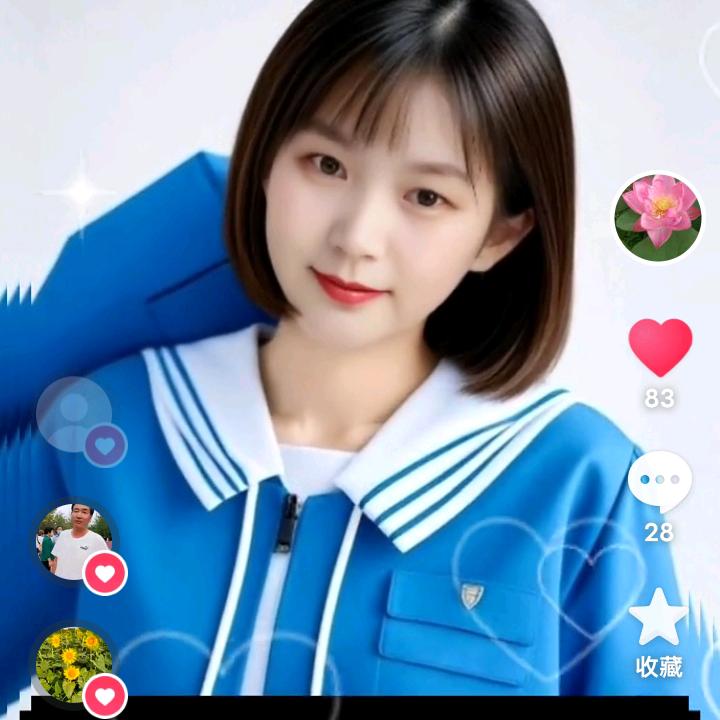Screen dimensions: 720x720
Task: Open the lotus flower profile avatar
Action: coord(658,217)
